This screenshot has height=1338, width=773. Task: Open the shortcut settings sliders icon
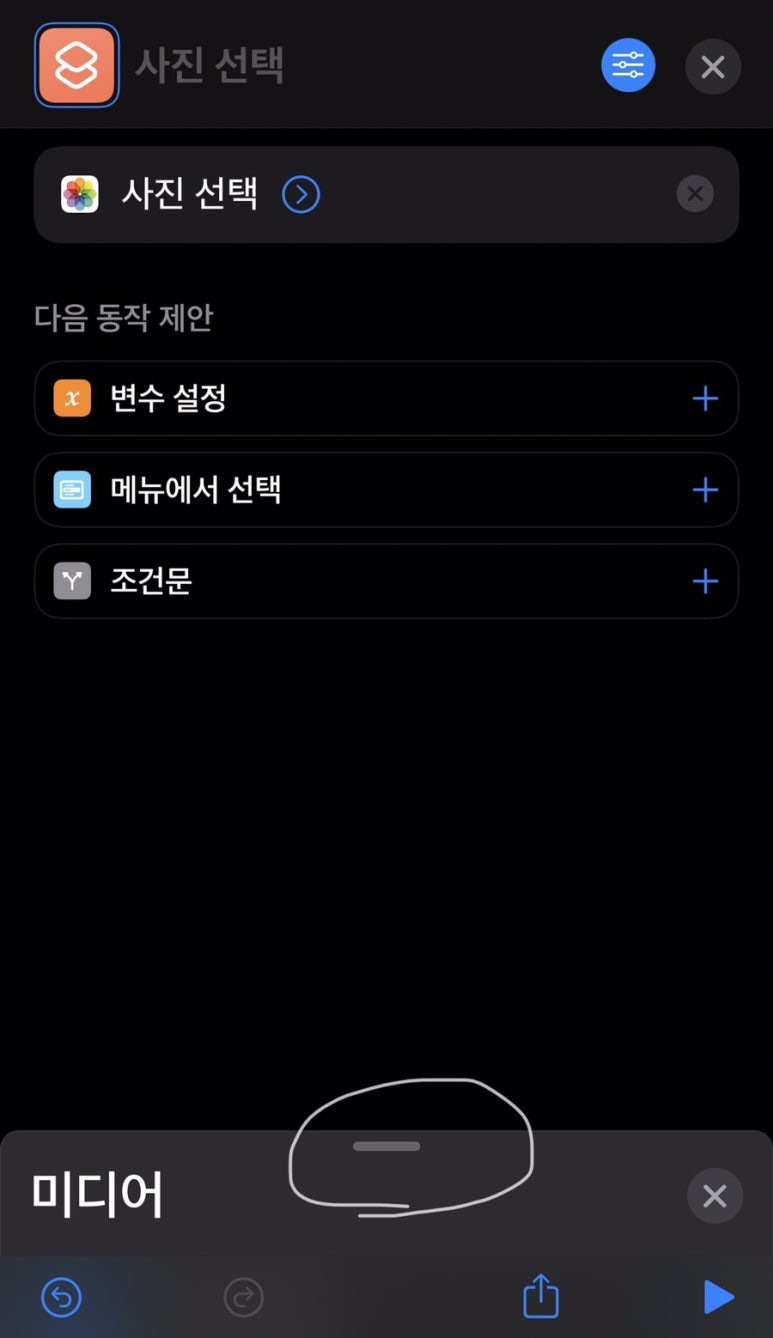pyautogui.click(x=628, y=66)
